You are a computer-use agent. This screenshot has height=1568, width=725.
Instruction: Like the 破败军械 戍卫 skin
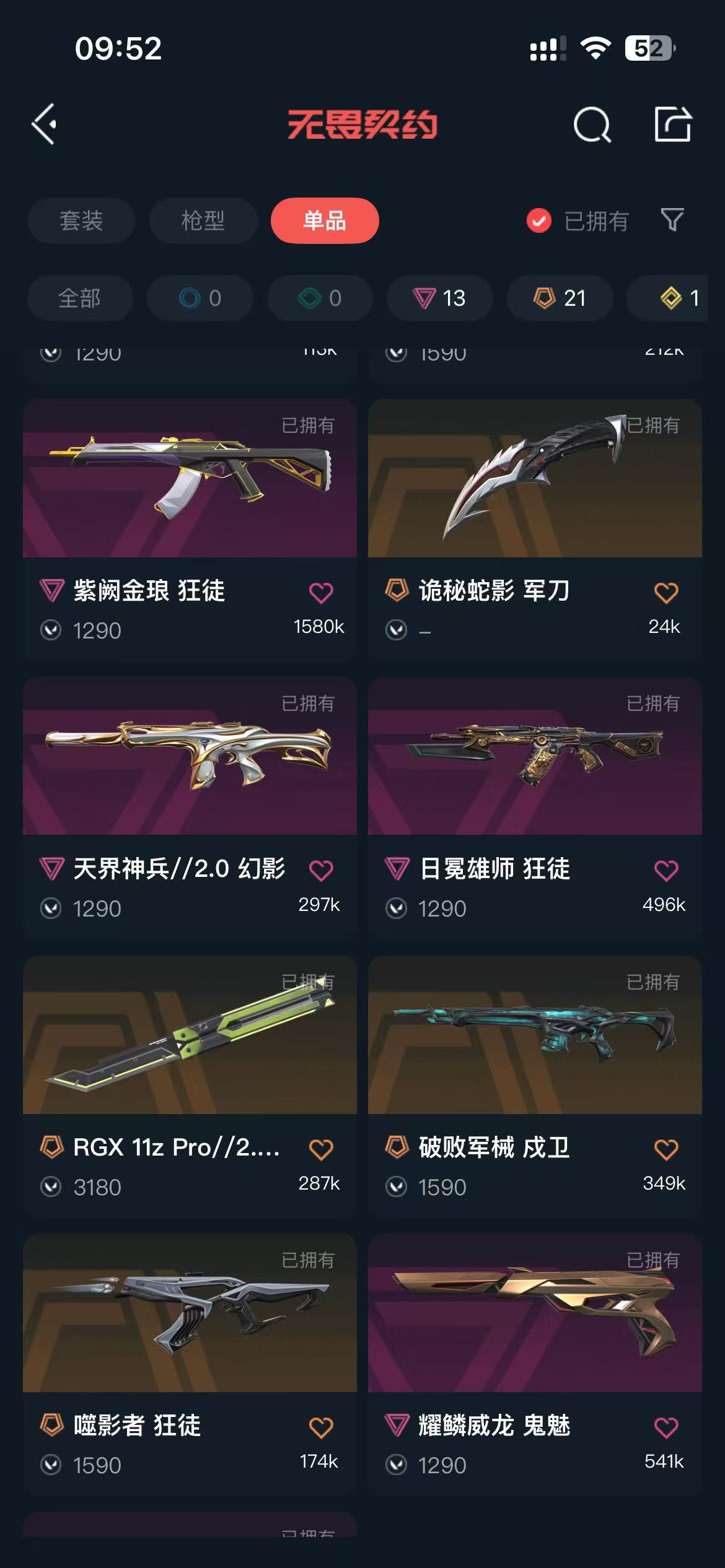click(x=666, y=1149)
